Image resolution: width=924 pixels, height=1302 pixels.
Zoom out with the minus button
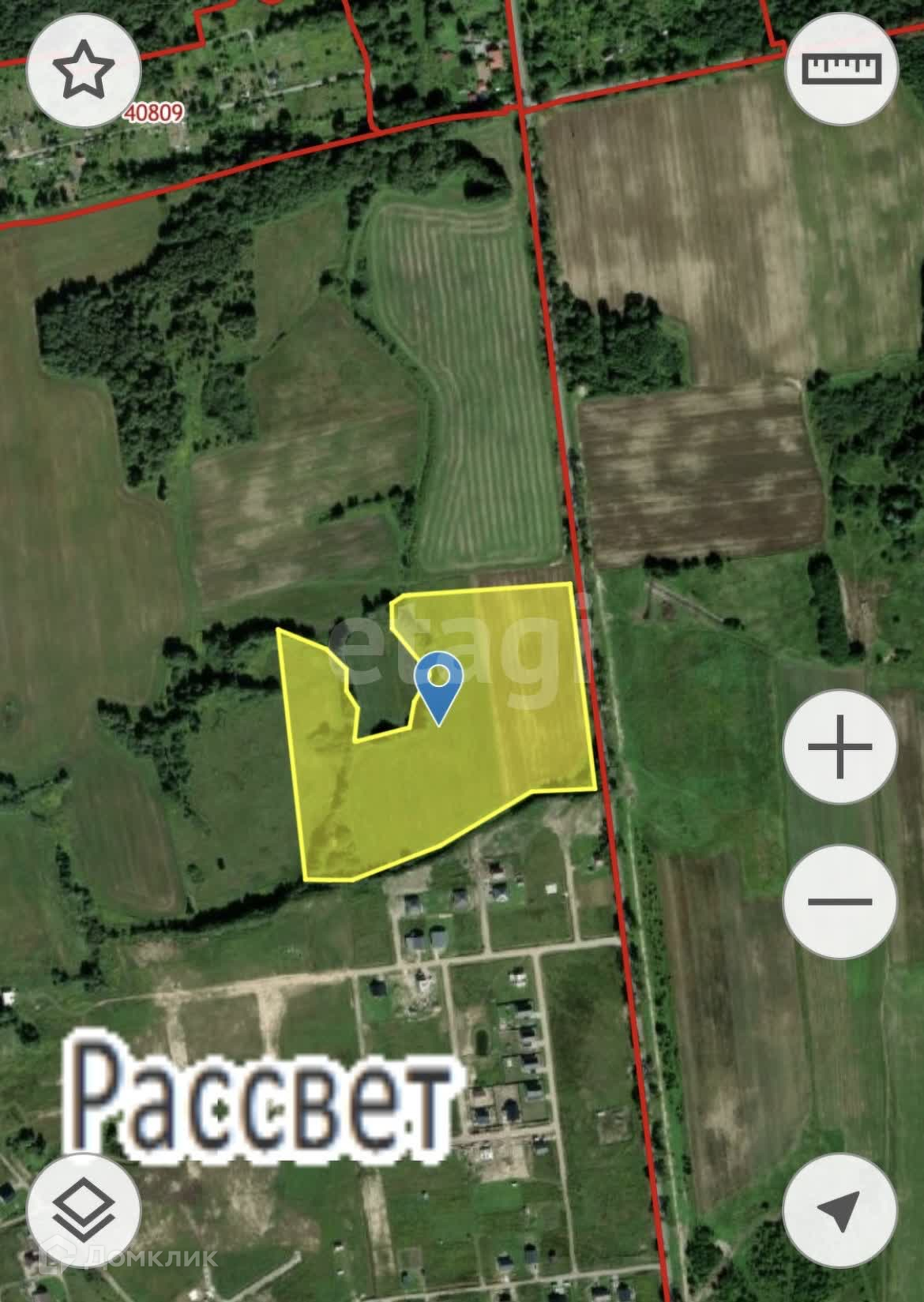(840, 901)
